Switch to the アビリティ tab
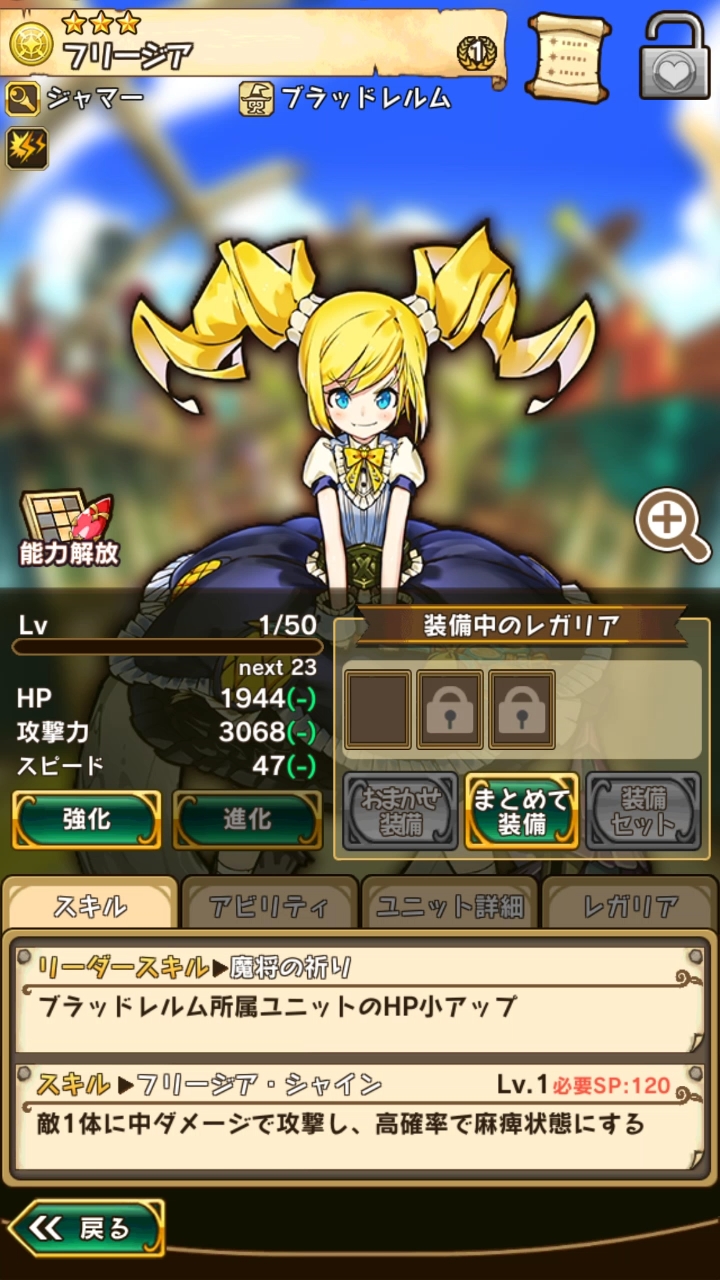The width and height of the screenshot is (720, 1280). click(x=269, y=906)
